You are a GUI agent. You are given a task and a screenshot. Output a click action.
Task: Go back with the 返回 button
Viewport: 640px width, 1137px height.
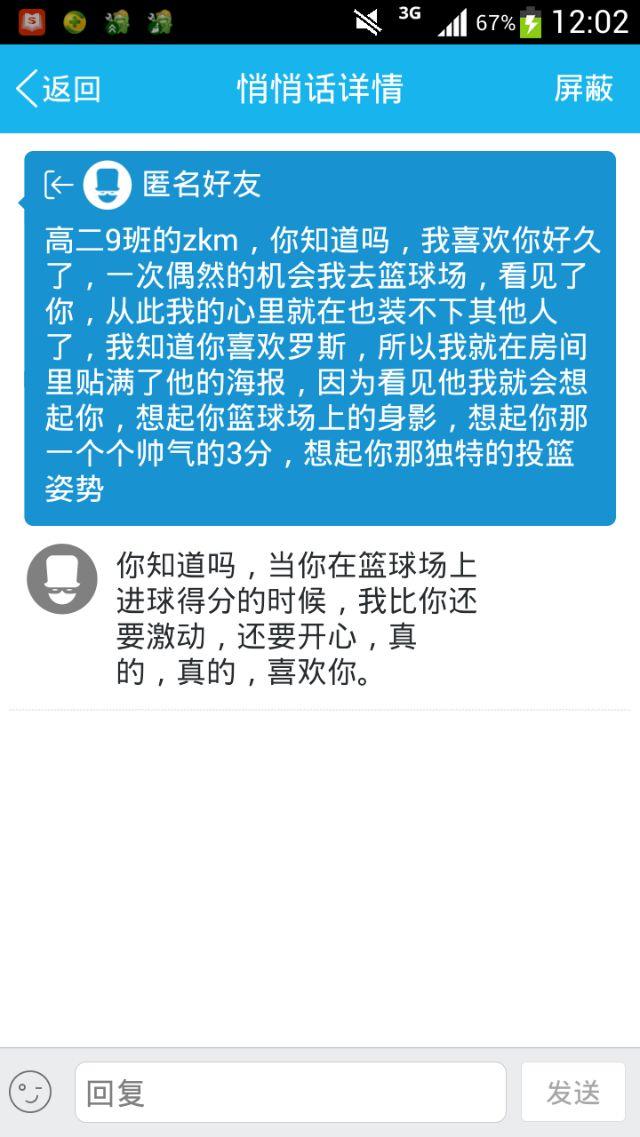(58, 89)
